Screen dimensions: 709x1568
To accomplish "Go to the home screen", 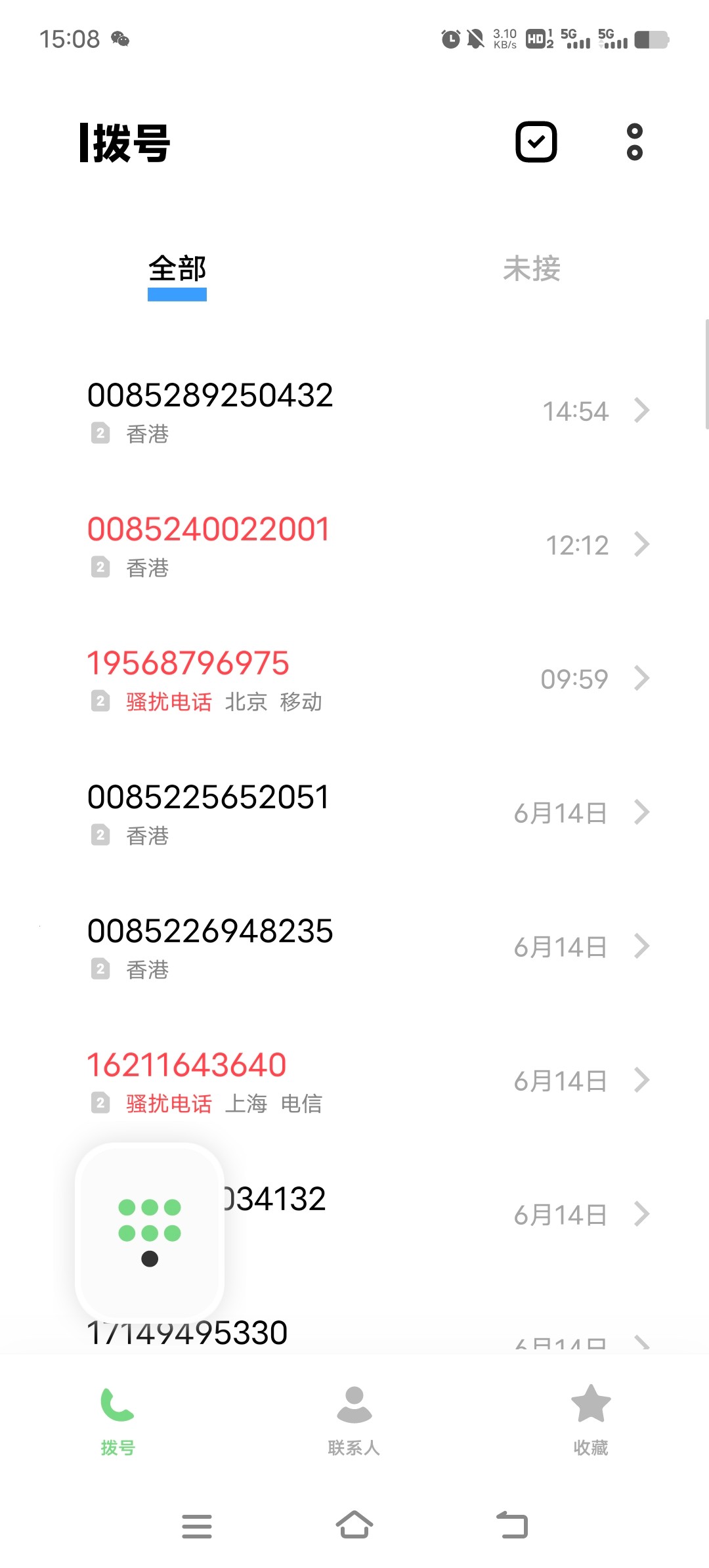I will point(354,1525).
